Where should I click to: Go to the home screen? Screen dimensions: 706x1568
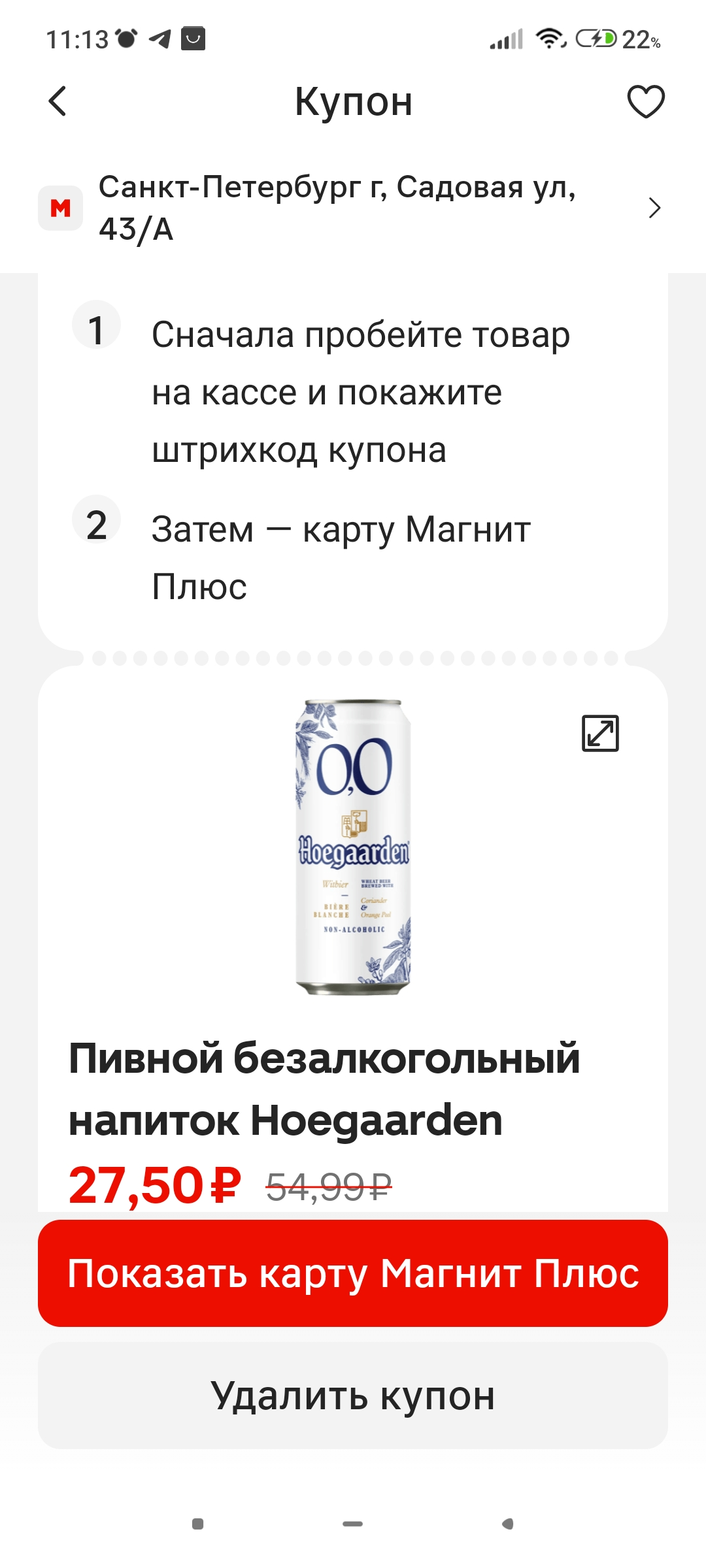pyautogui.click(x=352, y=1524)
